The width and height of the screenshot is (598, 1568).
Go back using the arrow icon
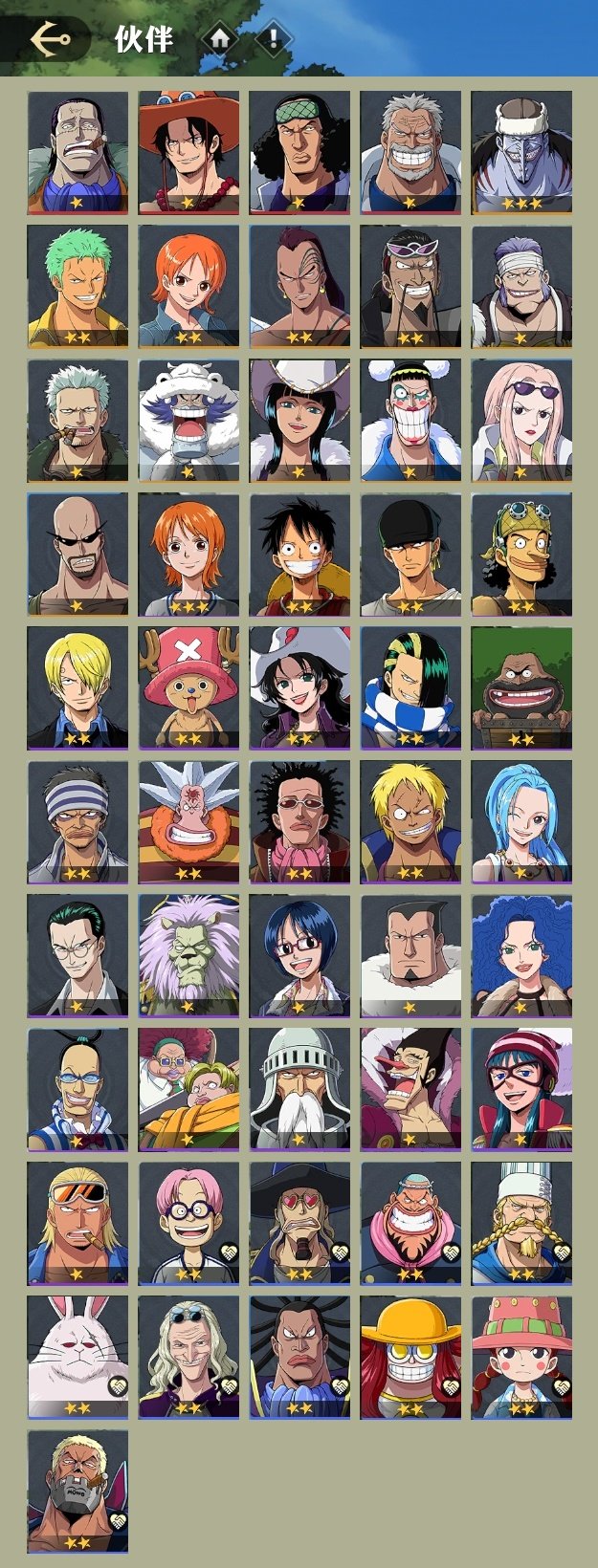(x=50, y=39)
